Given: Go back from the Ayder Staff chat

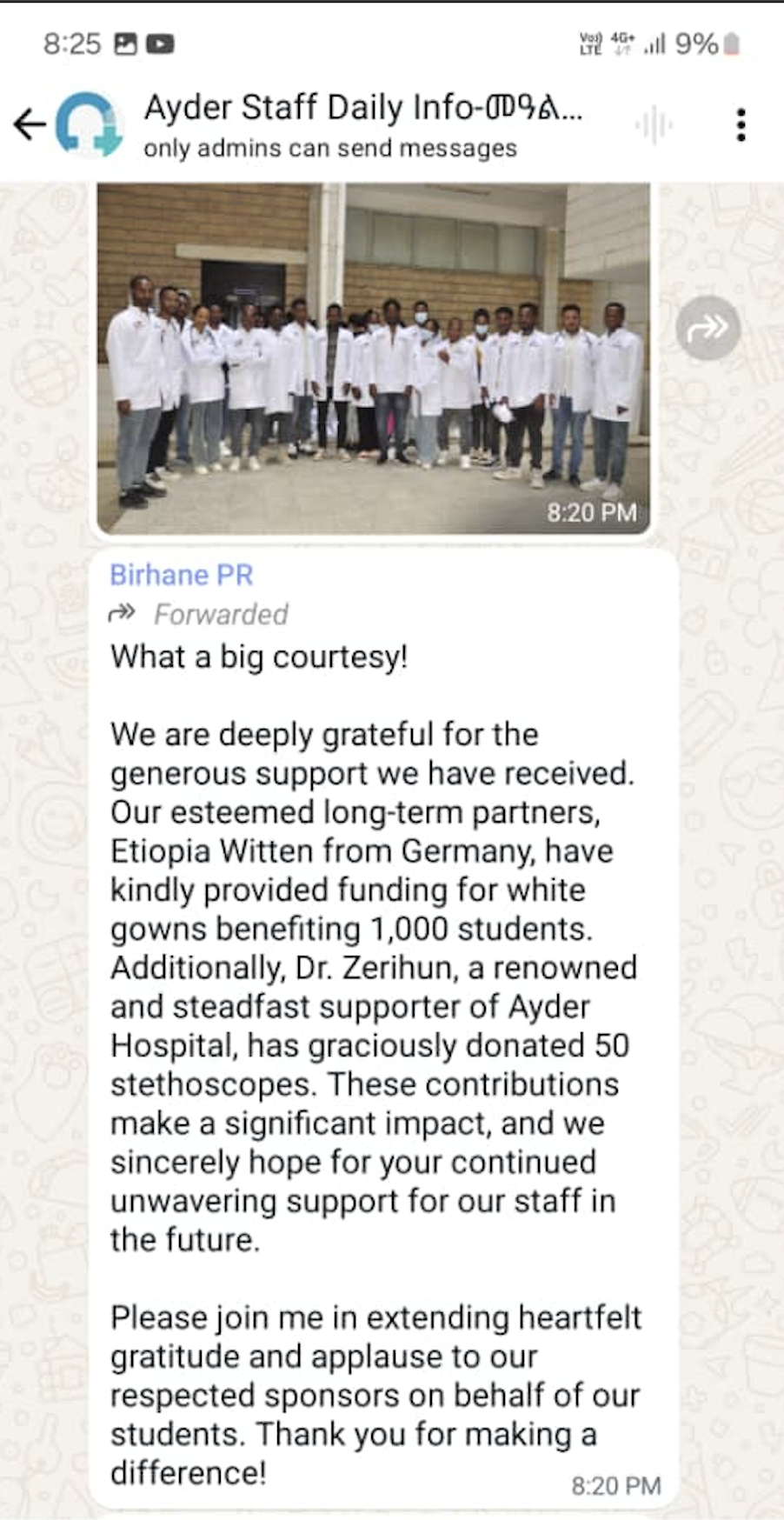Looking at the screenshot, I should pyautogui.click(x=30, y=124).
